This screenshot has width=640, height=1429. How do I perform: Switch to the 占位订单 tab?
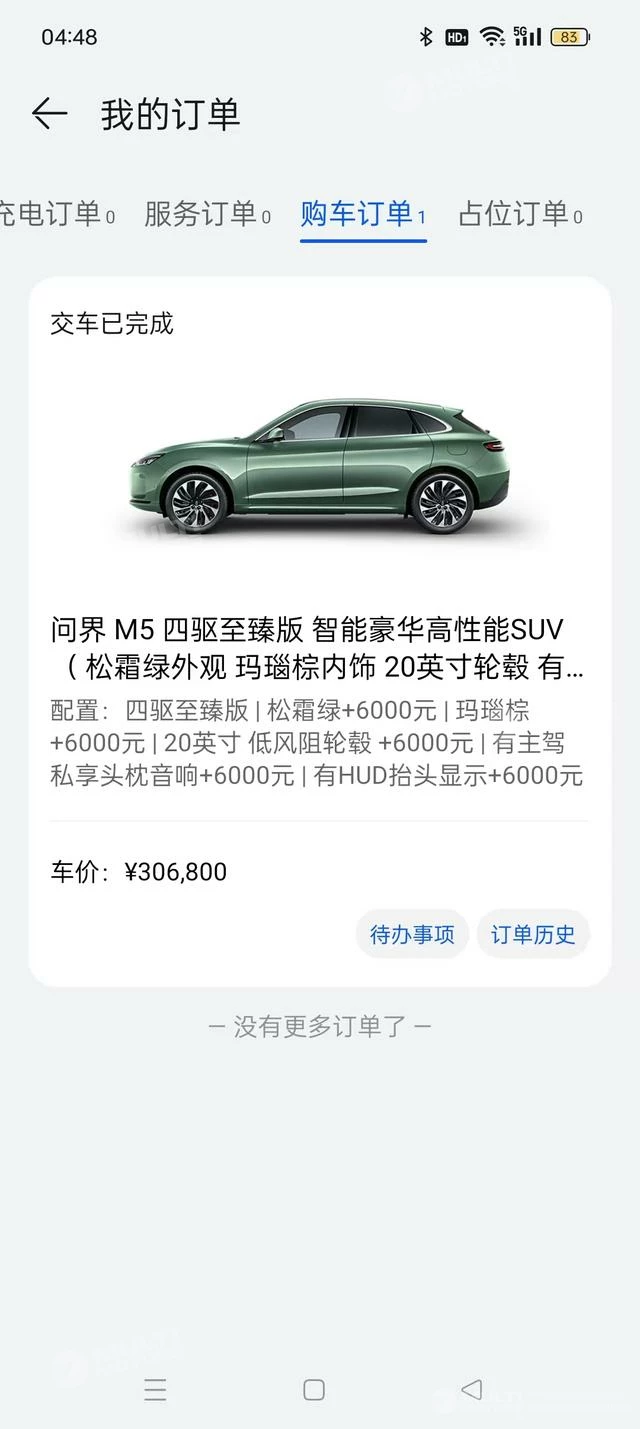pyautogui.click(x=518, y=214)
